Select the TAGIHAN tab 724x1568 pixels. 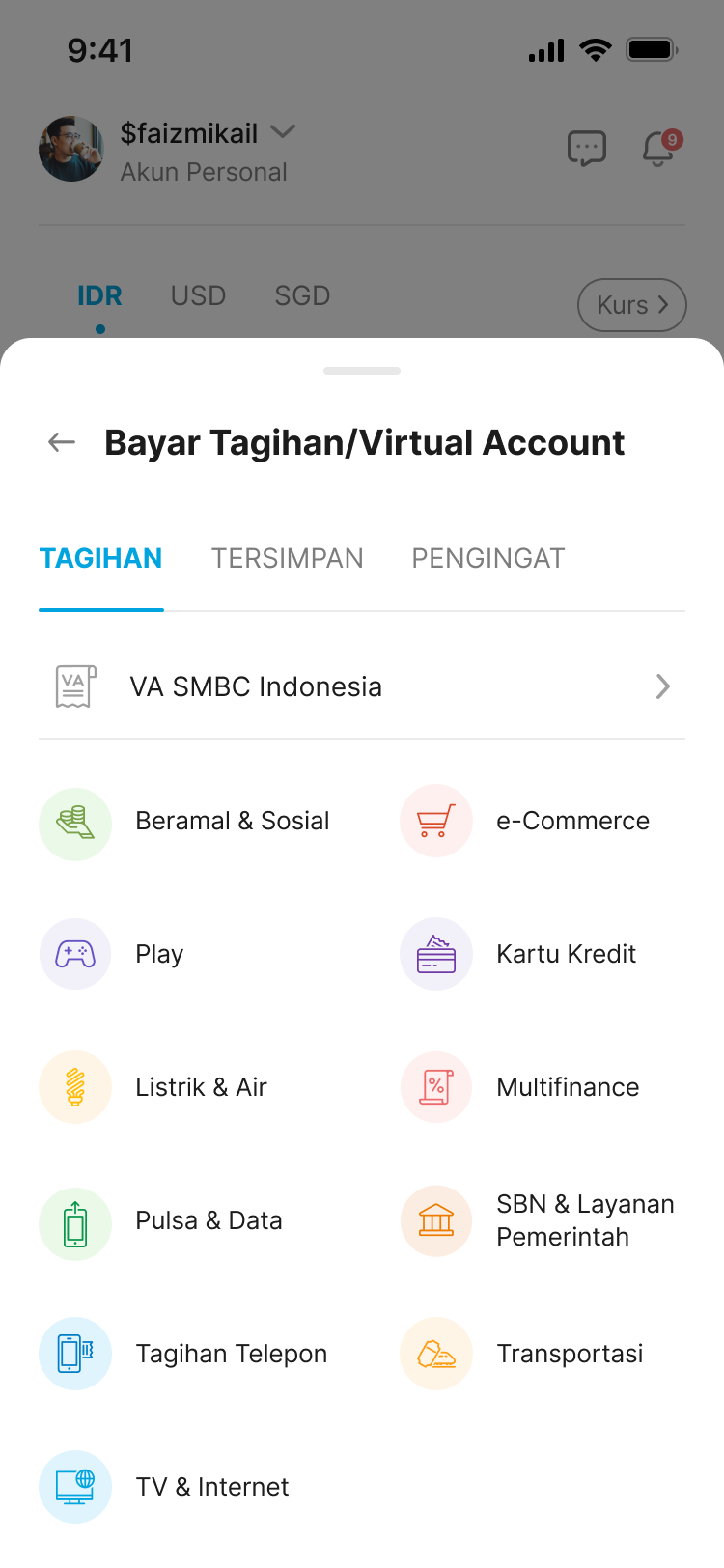pyautogui.click(x=100, y=558)
